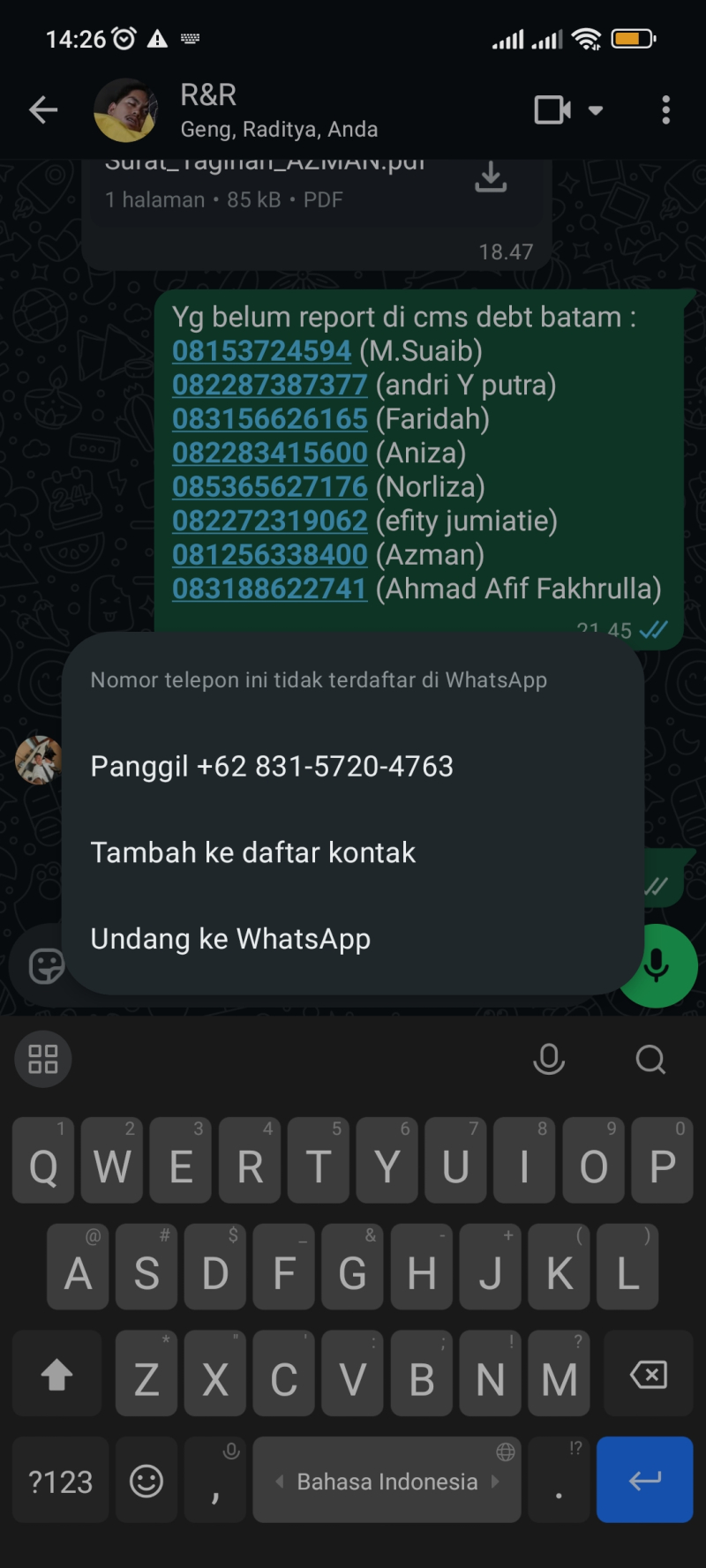Open keyboard voice input microphone
This screenshot has width=706, height=1568.
[x=548, y=1059]
